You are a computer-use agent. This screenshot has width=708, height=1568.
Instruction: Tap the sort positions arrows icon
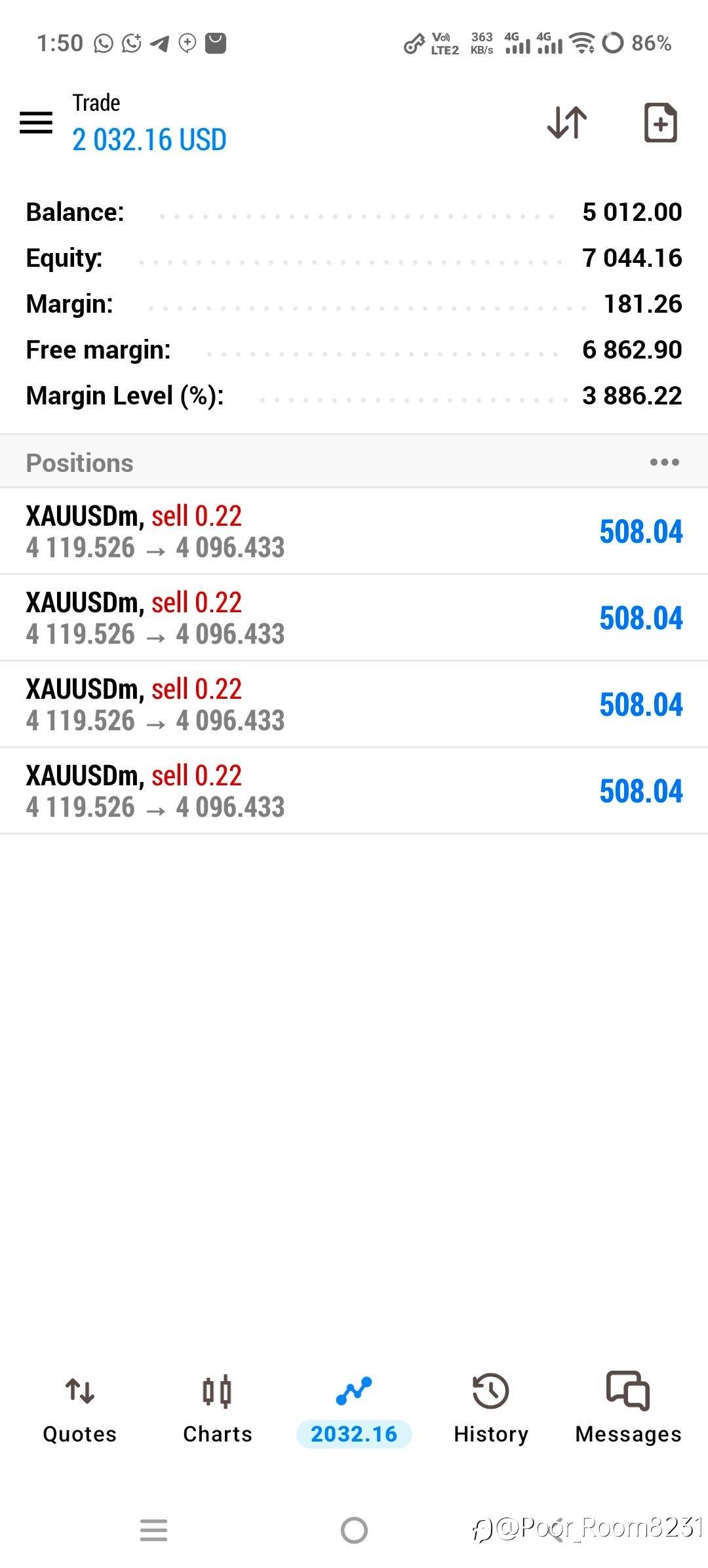pos(567,123)
